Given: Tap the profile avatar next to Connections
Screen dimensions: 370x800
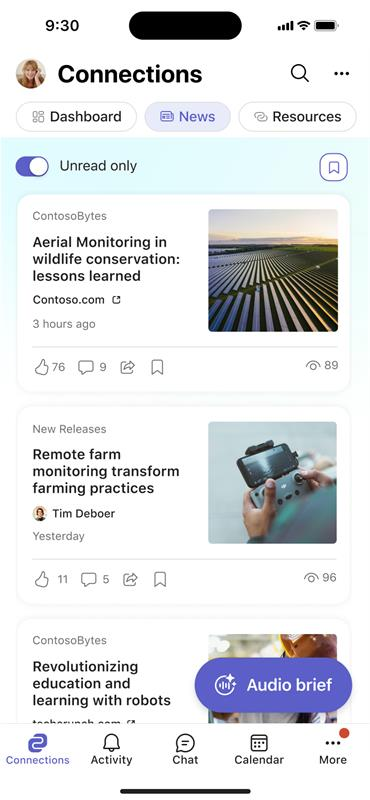Looking at the screenshot, I should [31, 73].
